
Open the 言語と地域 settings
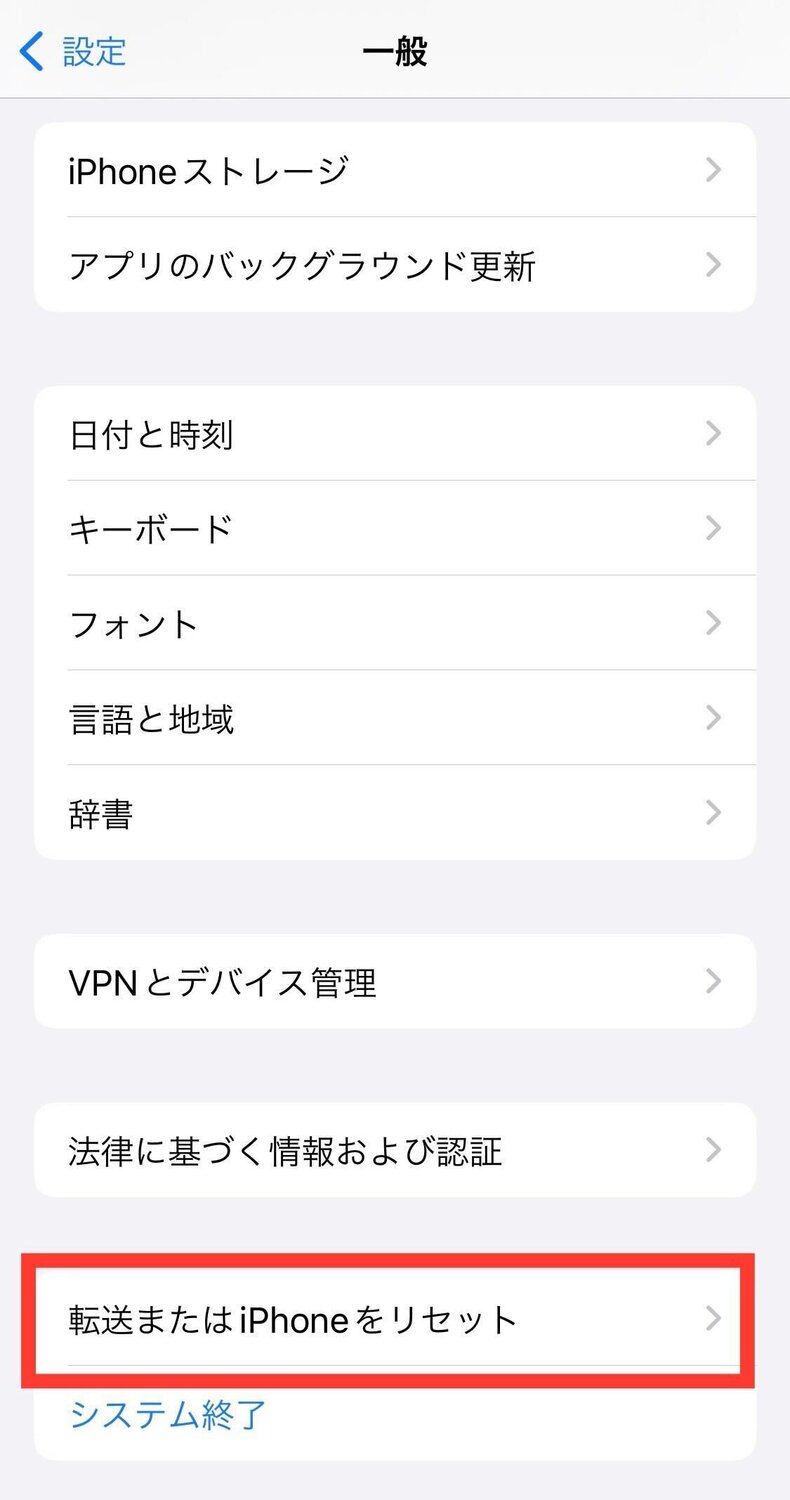click(x=150, y=718)
